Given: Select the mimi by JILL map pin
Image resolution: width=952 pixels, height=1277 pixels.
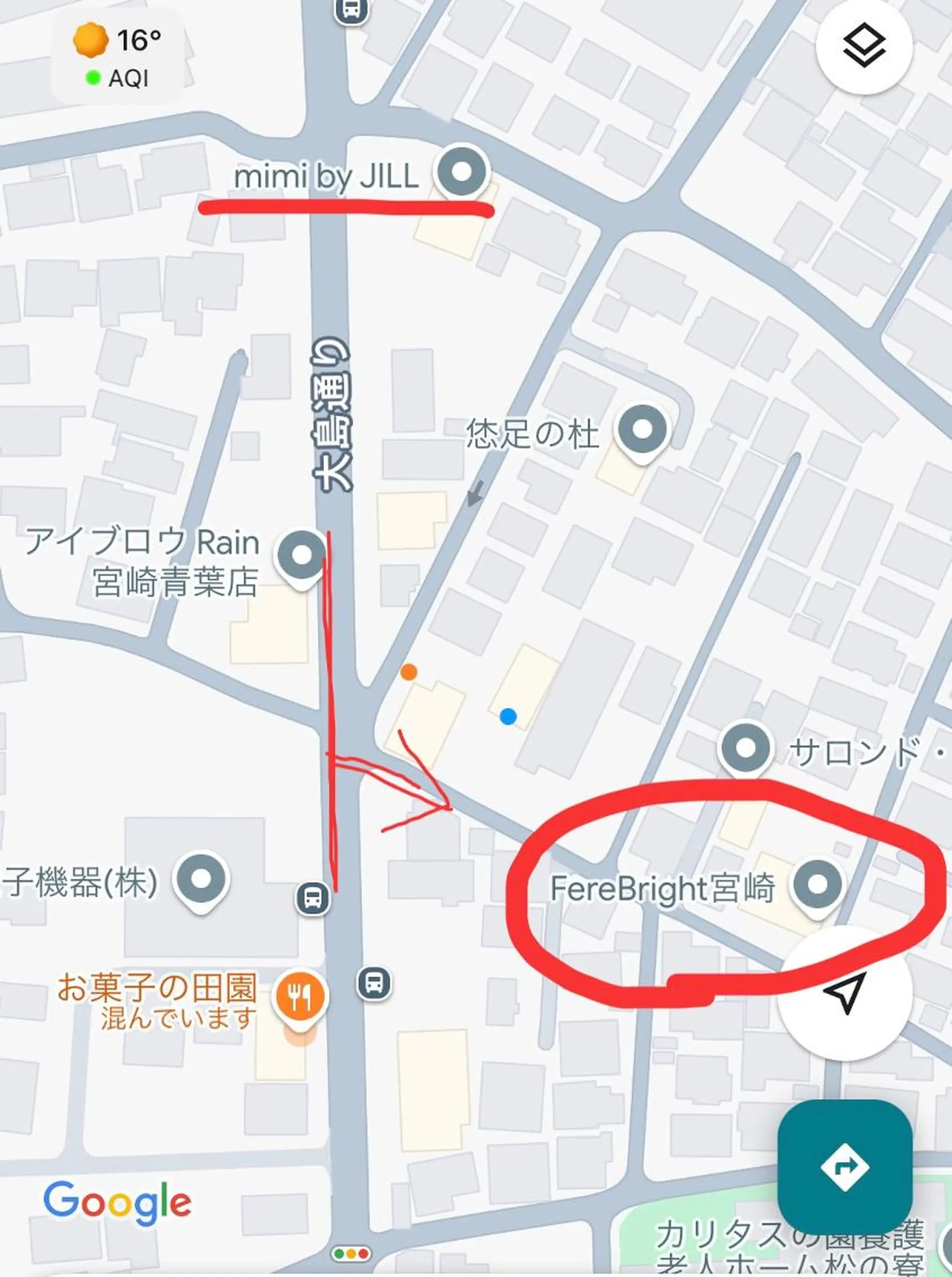Looking at the screenshot, I should [463, 171].
